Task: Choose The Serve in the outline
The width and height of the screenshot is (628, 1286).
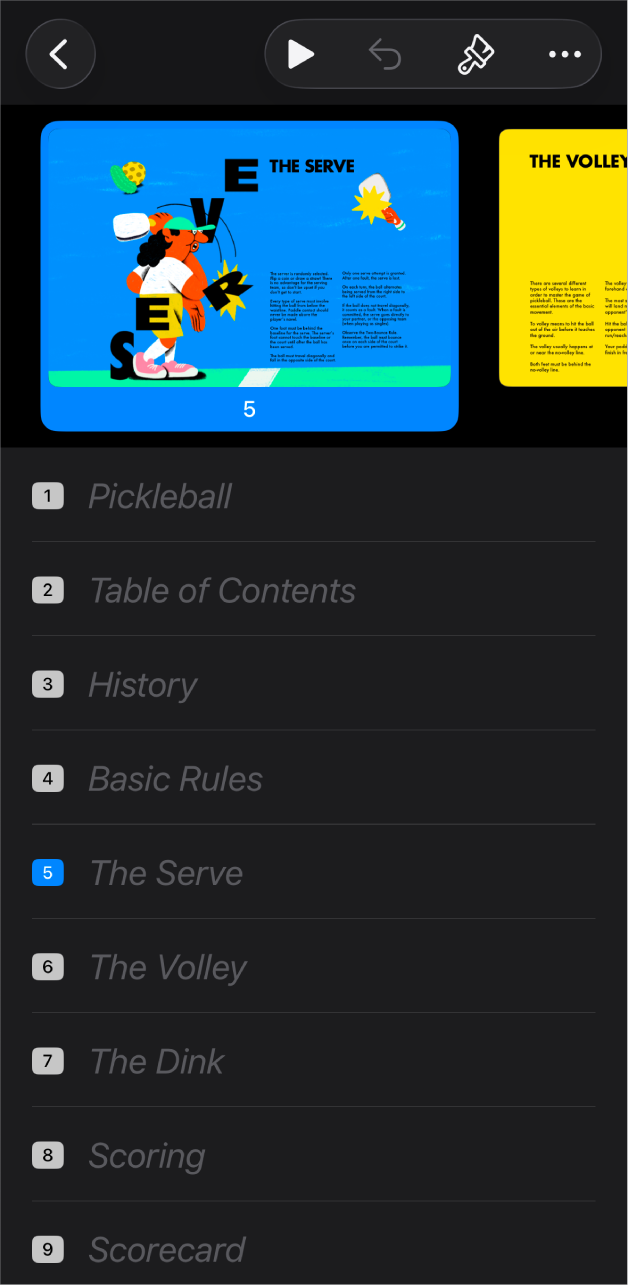Action: pos(166,873)
